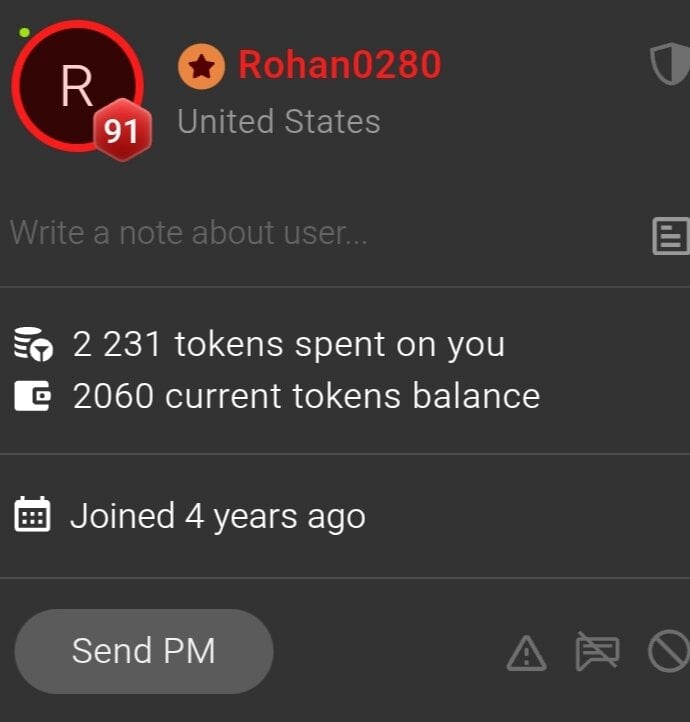Tap the note page icon
The image size is (690, 722).
669,236
